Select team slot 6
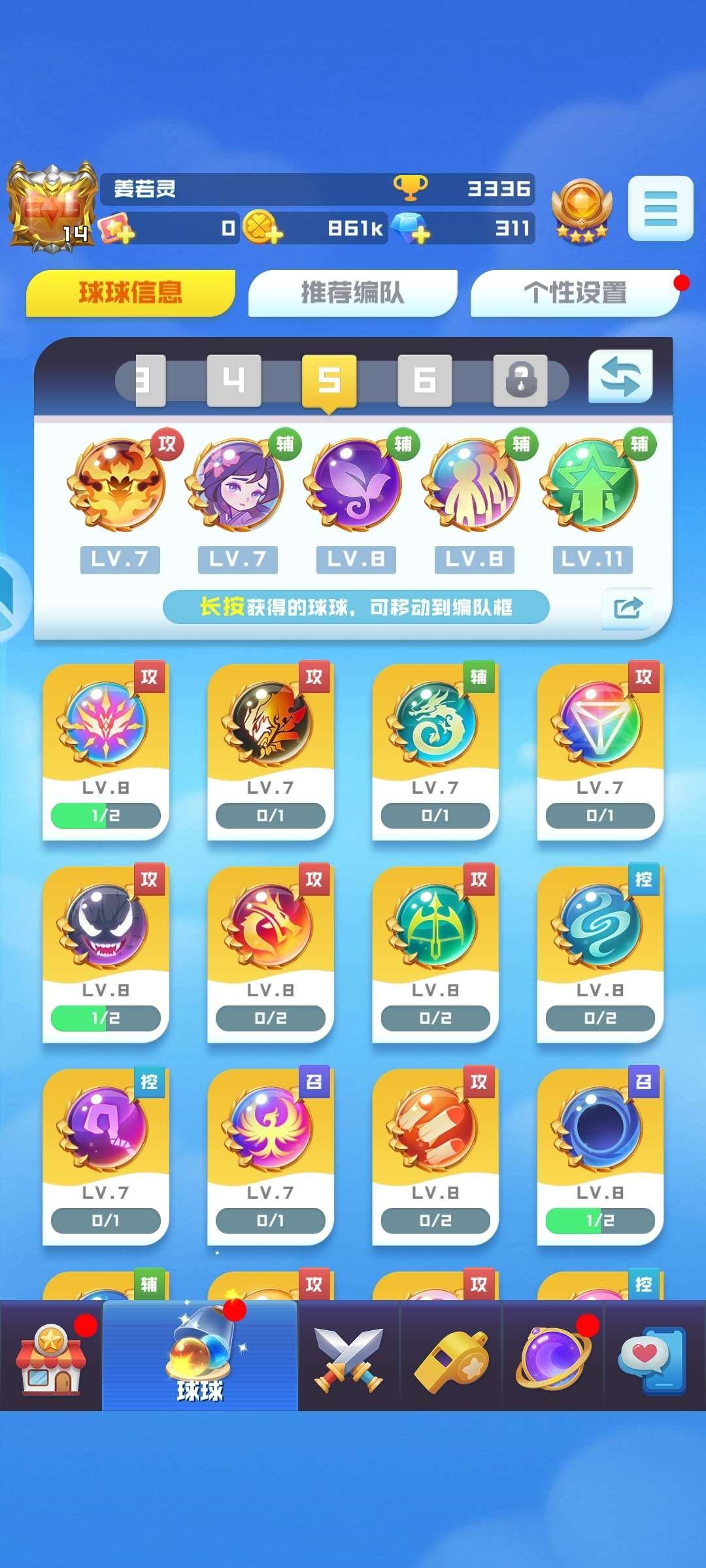The width and height of the screenshot is (706, 1568). click(x=425, y=380)
